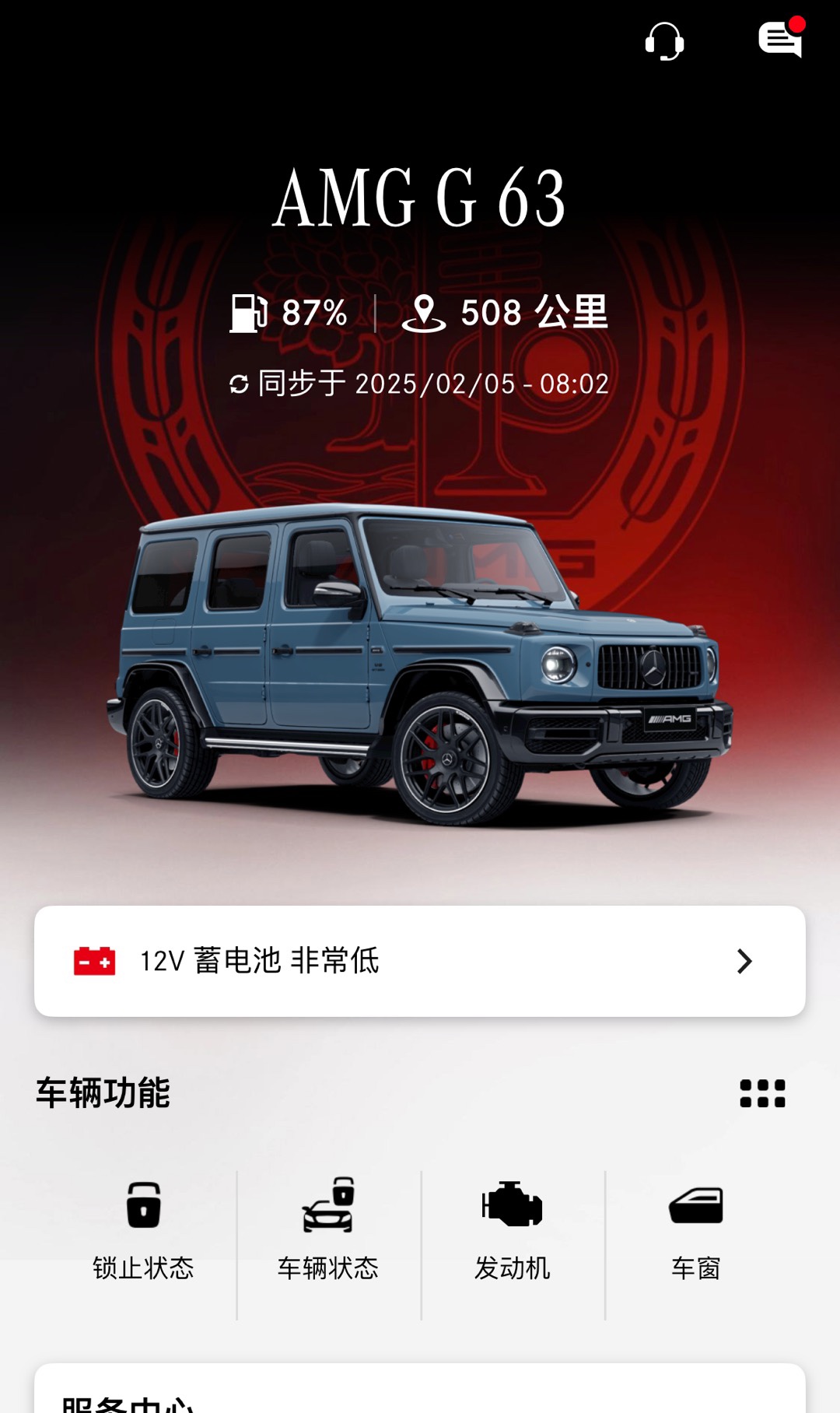Open customer service headset icon

pos(664,40)
